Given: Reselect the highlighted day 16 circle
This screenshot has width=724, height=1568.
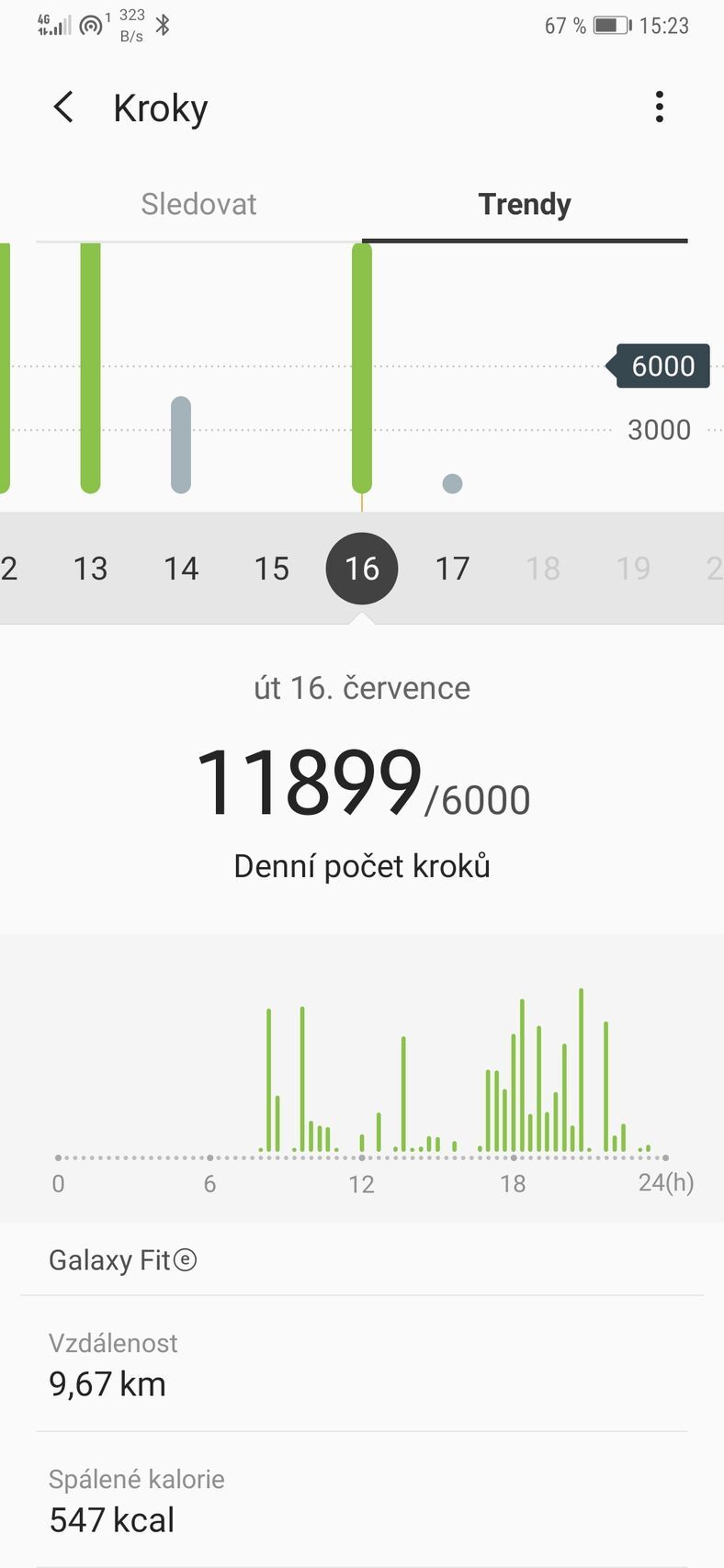Looking at the screenshot, I should 361,568.
